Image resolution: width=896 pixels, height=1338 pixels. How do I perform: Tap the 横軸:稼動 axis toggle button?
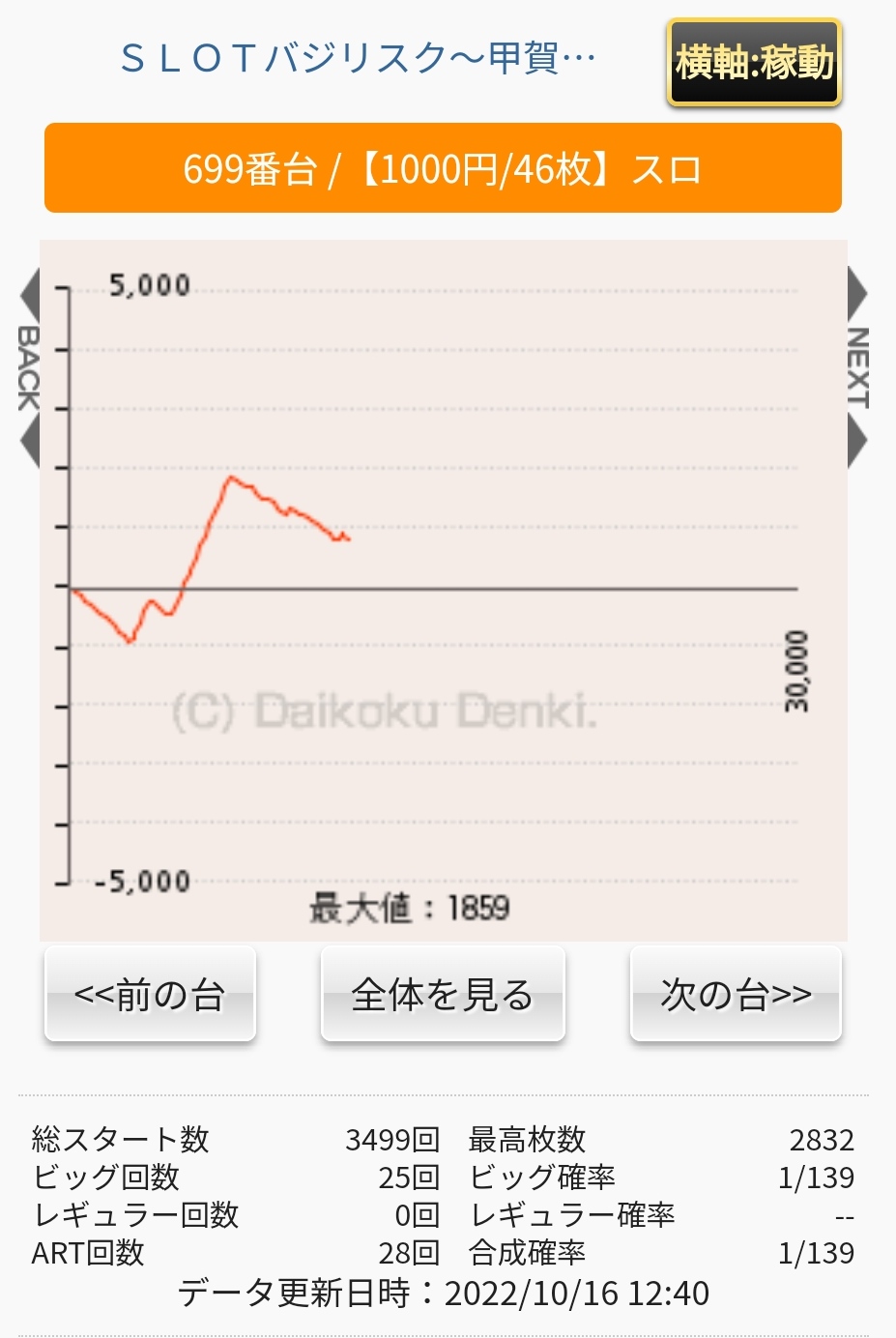coord(754,63)
